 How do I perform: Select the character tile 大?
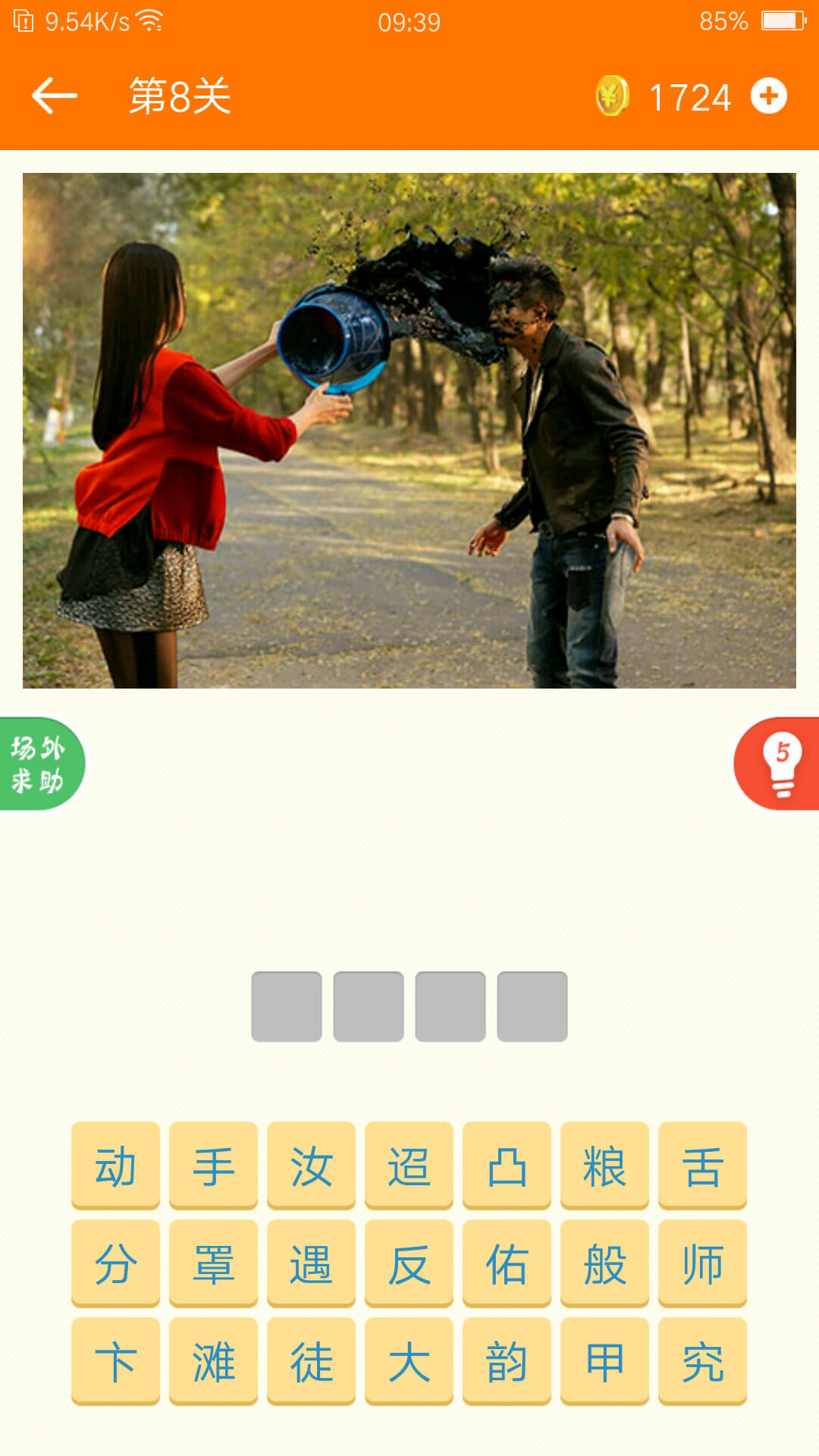point(409,1361)
